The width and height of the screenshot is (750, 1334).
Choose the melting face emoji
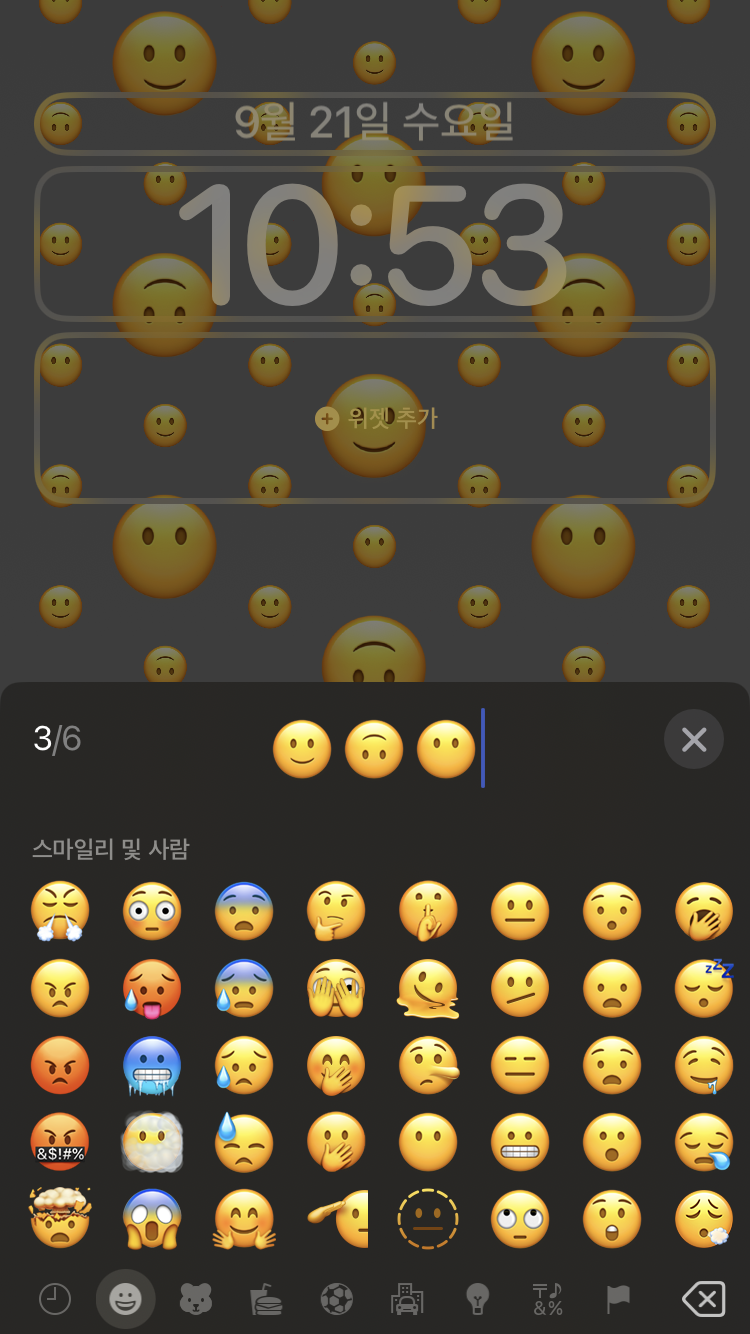[428, 988]
